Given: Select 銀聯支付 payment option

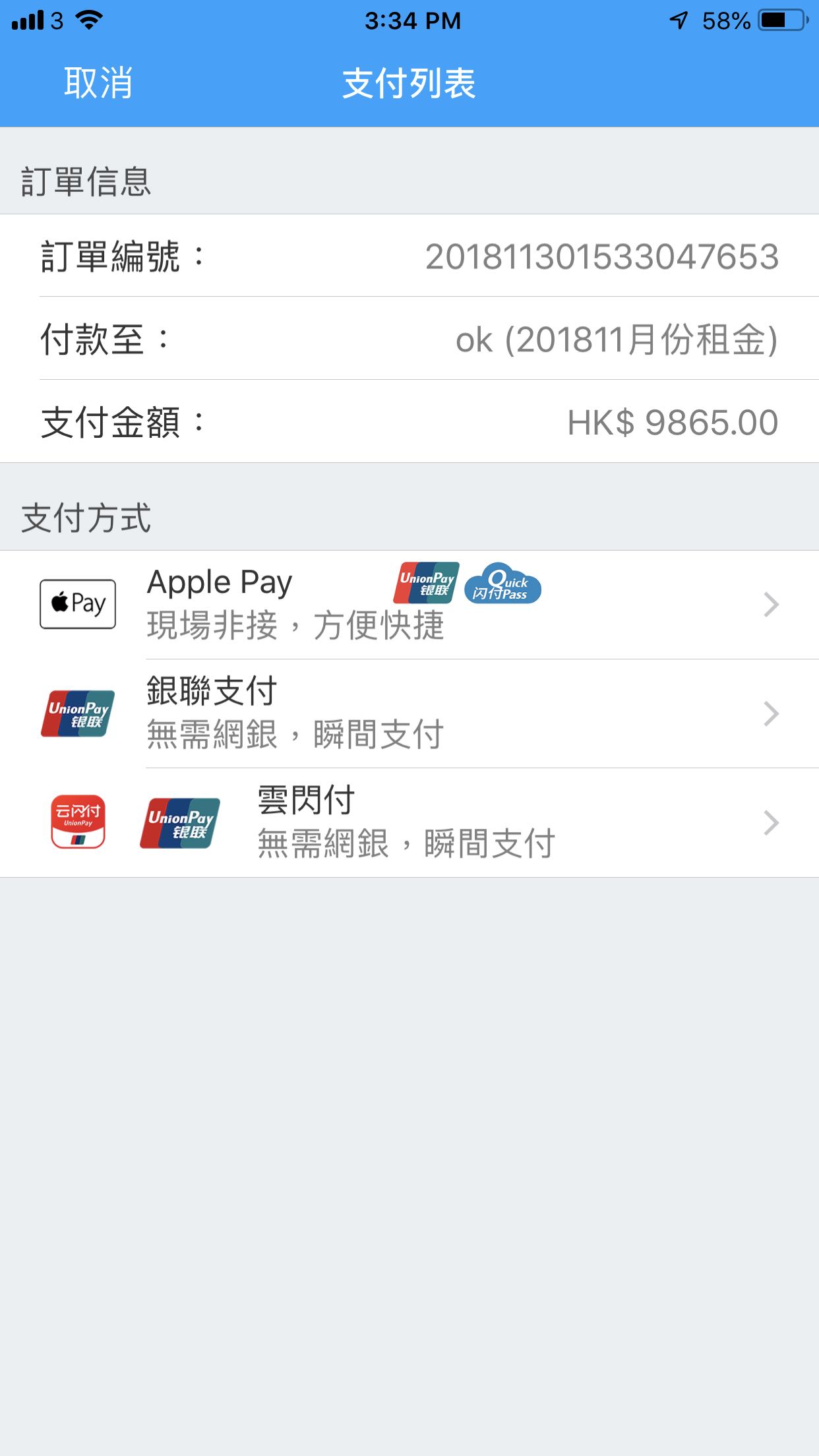Looking at the screenshot, I should (409, 713).
